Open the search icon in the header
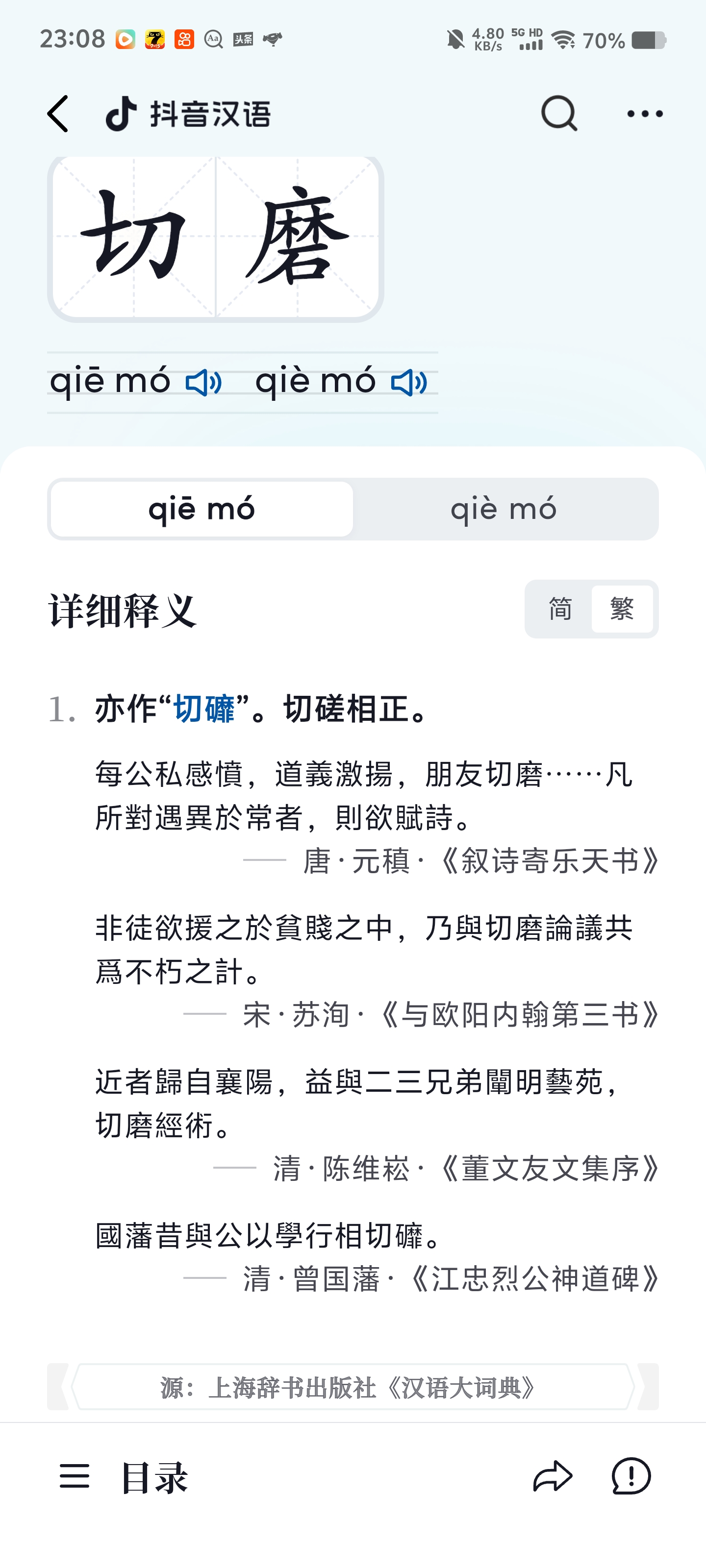Image resolution: width=706 pixels, height=1568 pixels. pos(558,114)
